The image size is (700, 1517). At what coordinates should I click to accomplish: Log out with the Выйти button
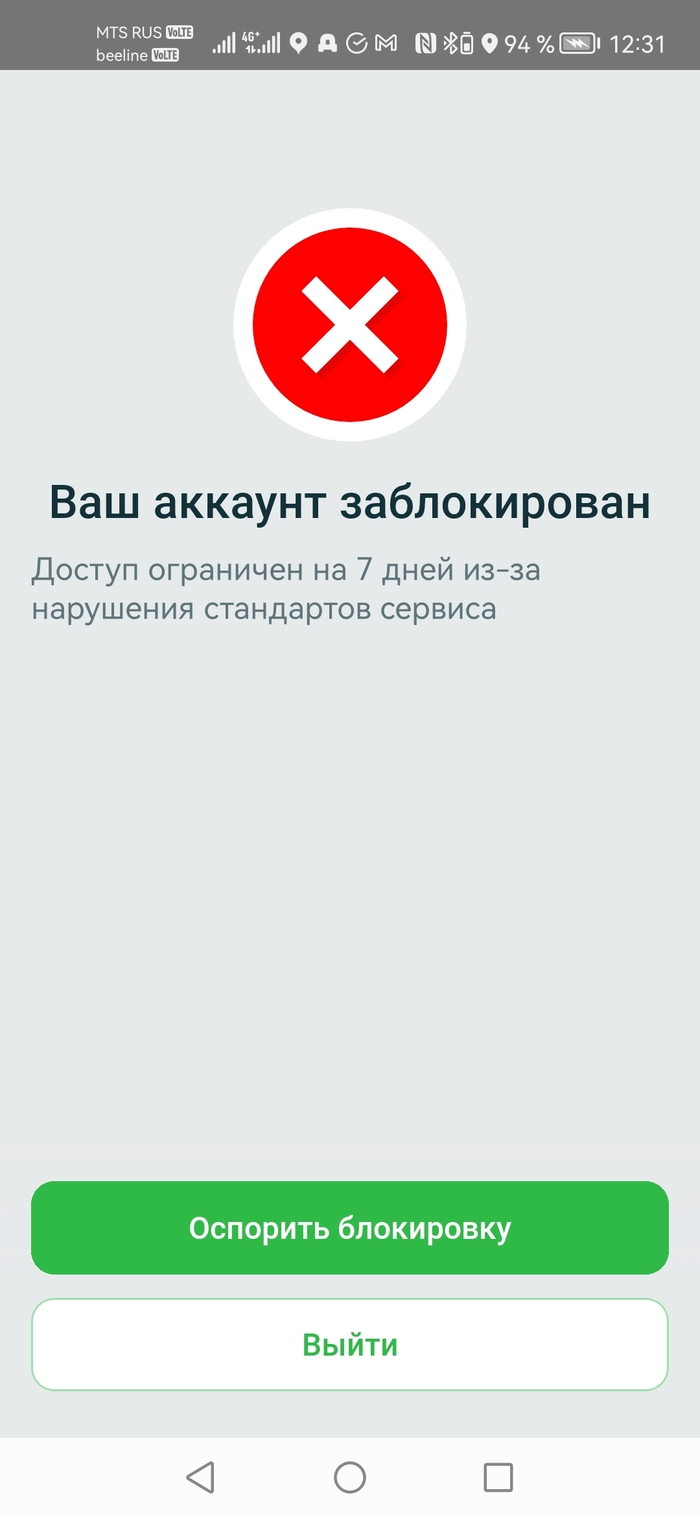(349, 1344)
